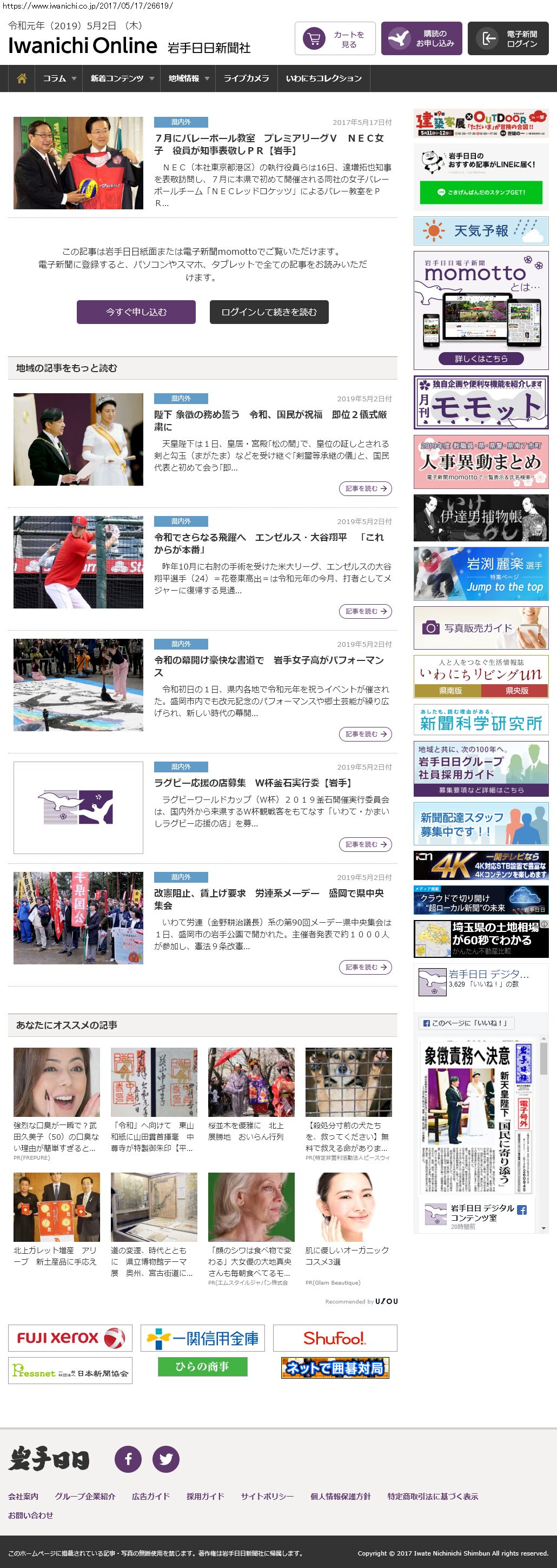Open the 天気予報 weather banner
The height and width of the screenshot is (1568, 557).
[481, 231]
